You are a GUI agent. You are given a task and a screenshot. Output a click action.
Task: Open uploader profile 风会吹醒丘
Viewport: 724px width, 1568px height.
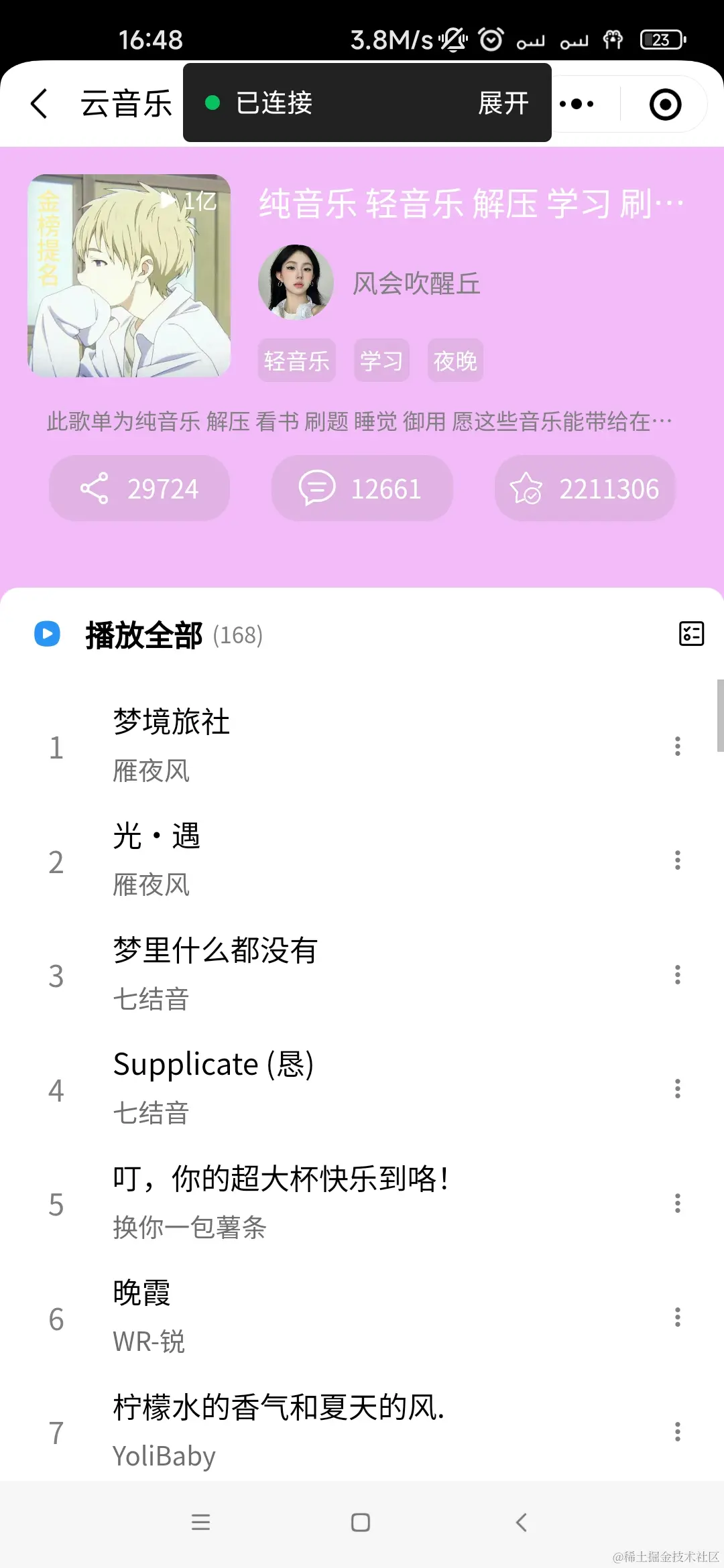pos(417,283)
